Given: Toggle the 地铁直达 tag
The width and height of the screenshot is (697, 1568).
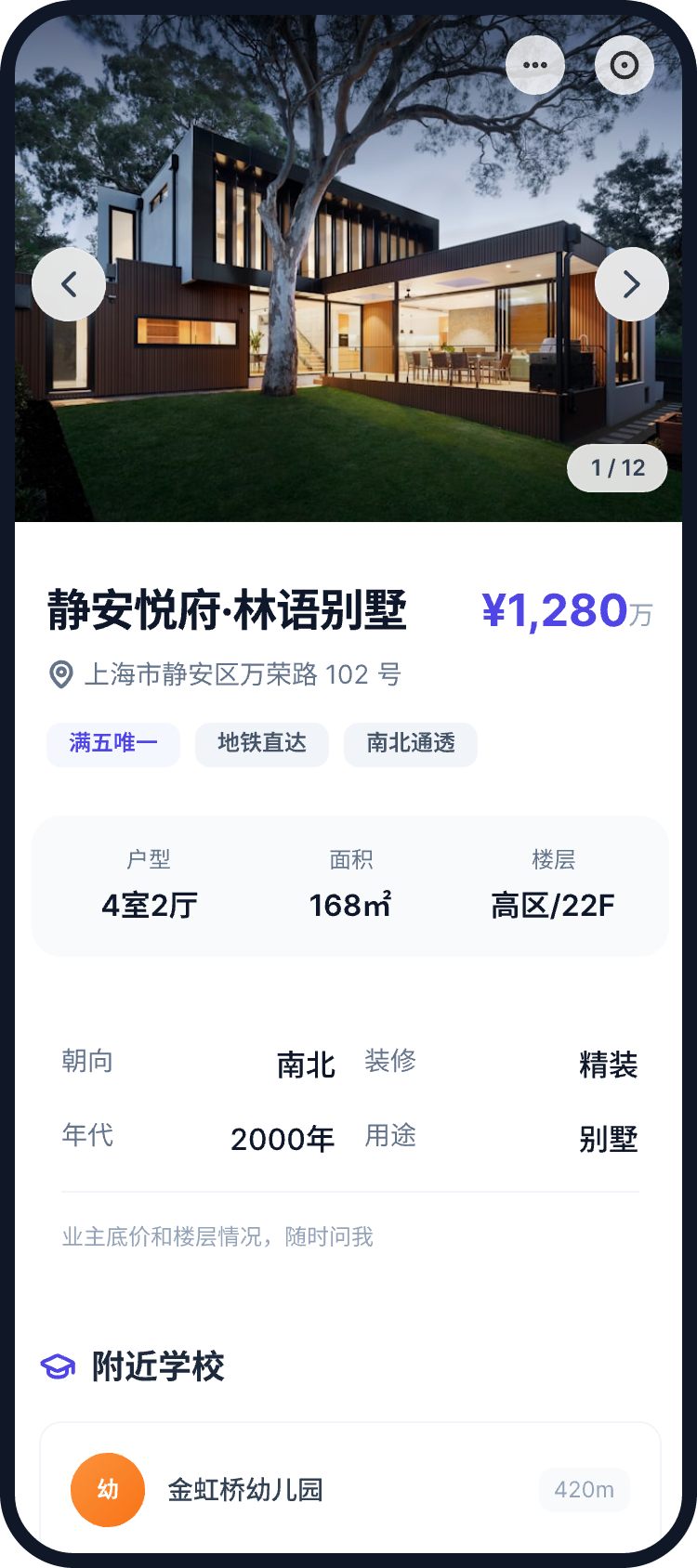Looking at the screenshot, I should [x=261, y=744].
